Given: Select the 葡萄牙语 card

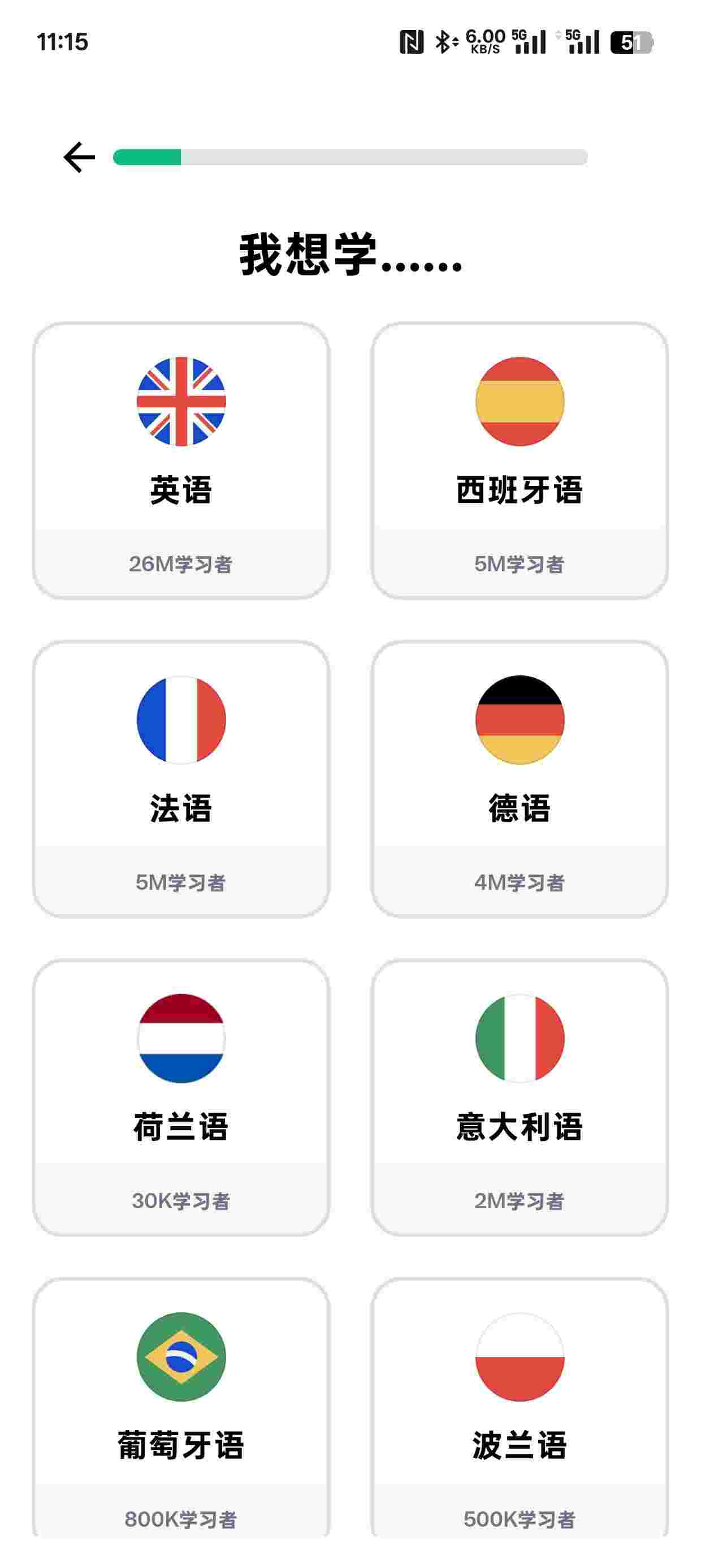Looking at the screenshot, I should 181,1407.
